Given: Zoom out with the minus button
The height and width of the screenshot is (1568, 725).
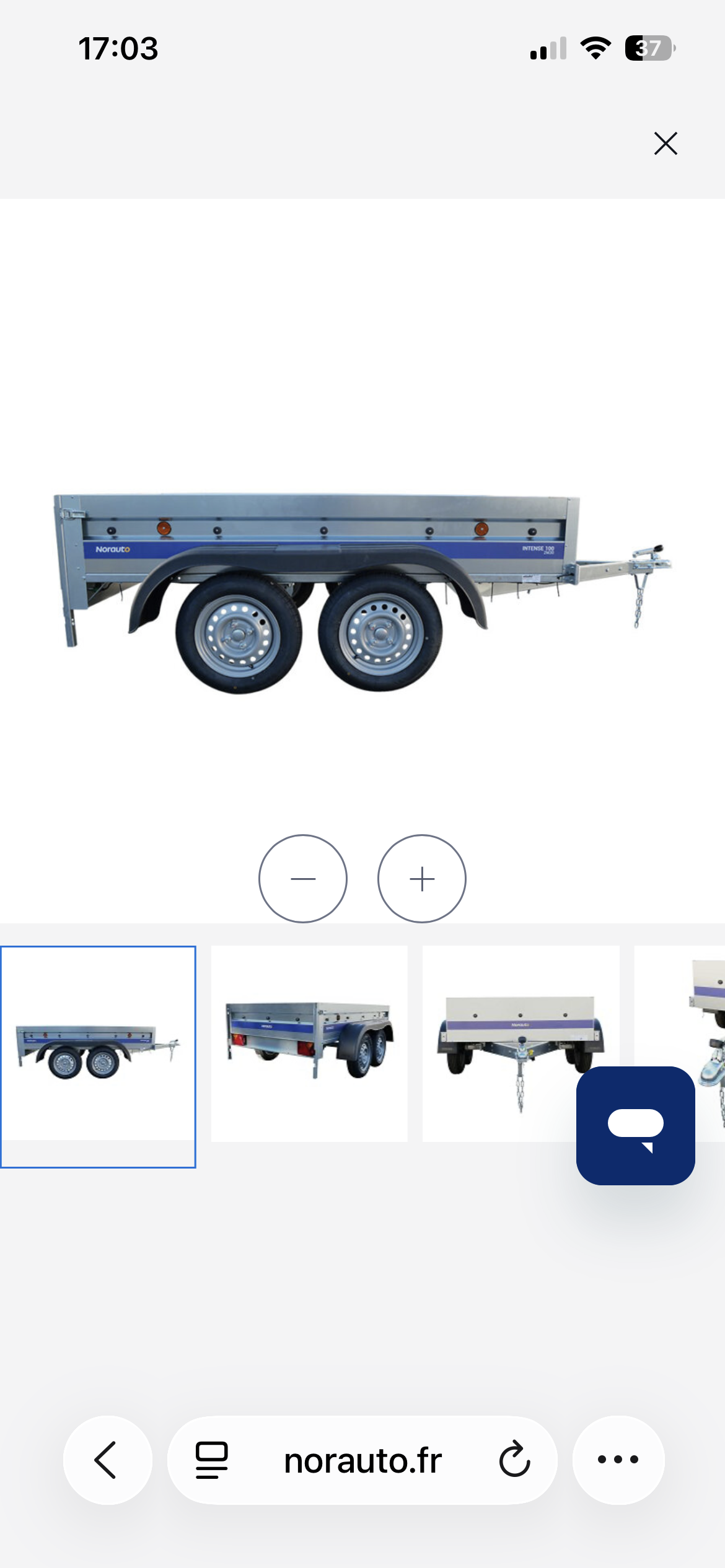Looking at the screenshot, I should coord(303,878).
